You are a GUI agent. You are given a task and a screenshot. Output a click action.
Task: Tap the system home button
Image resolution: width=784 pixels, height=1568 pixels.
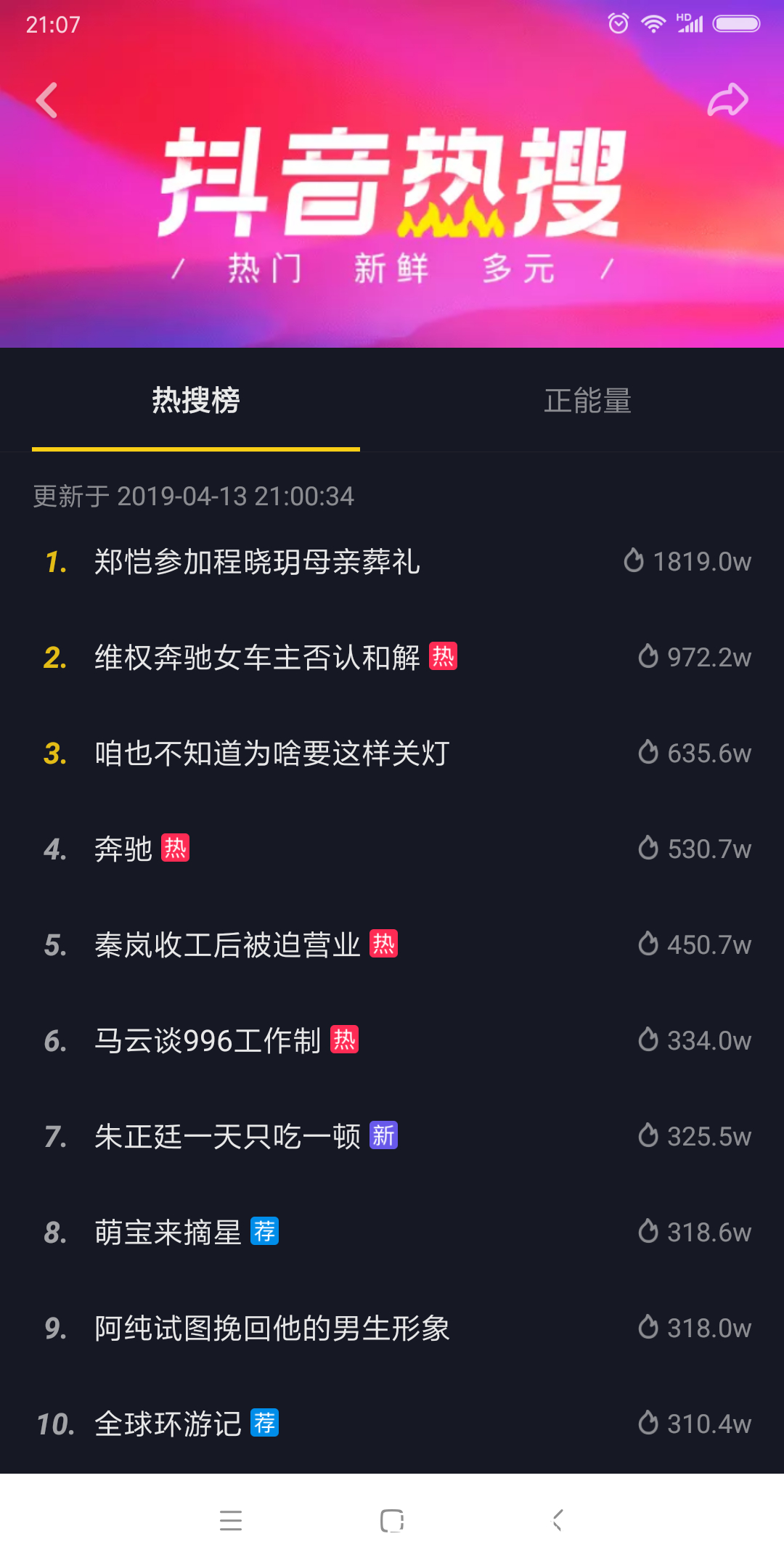[392, 1520]
